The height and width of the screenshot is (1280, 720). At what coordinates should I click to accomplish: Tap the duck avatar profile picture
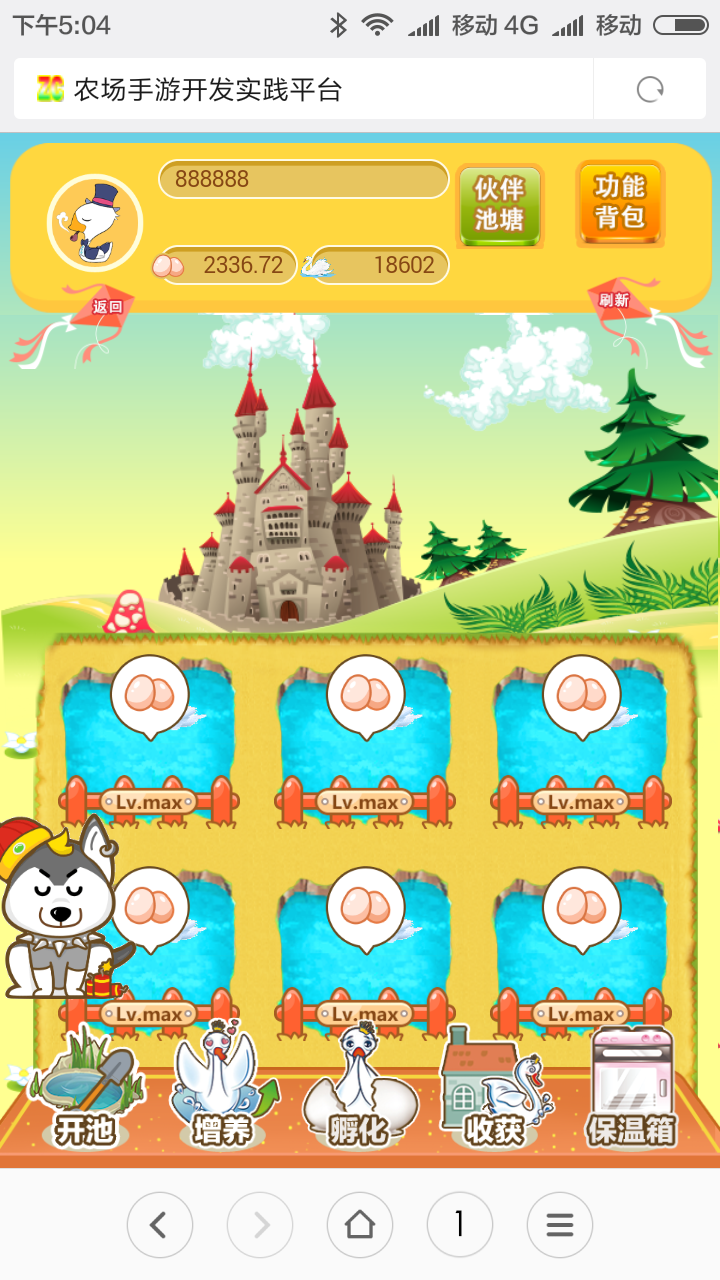click(x=95, y=222)
